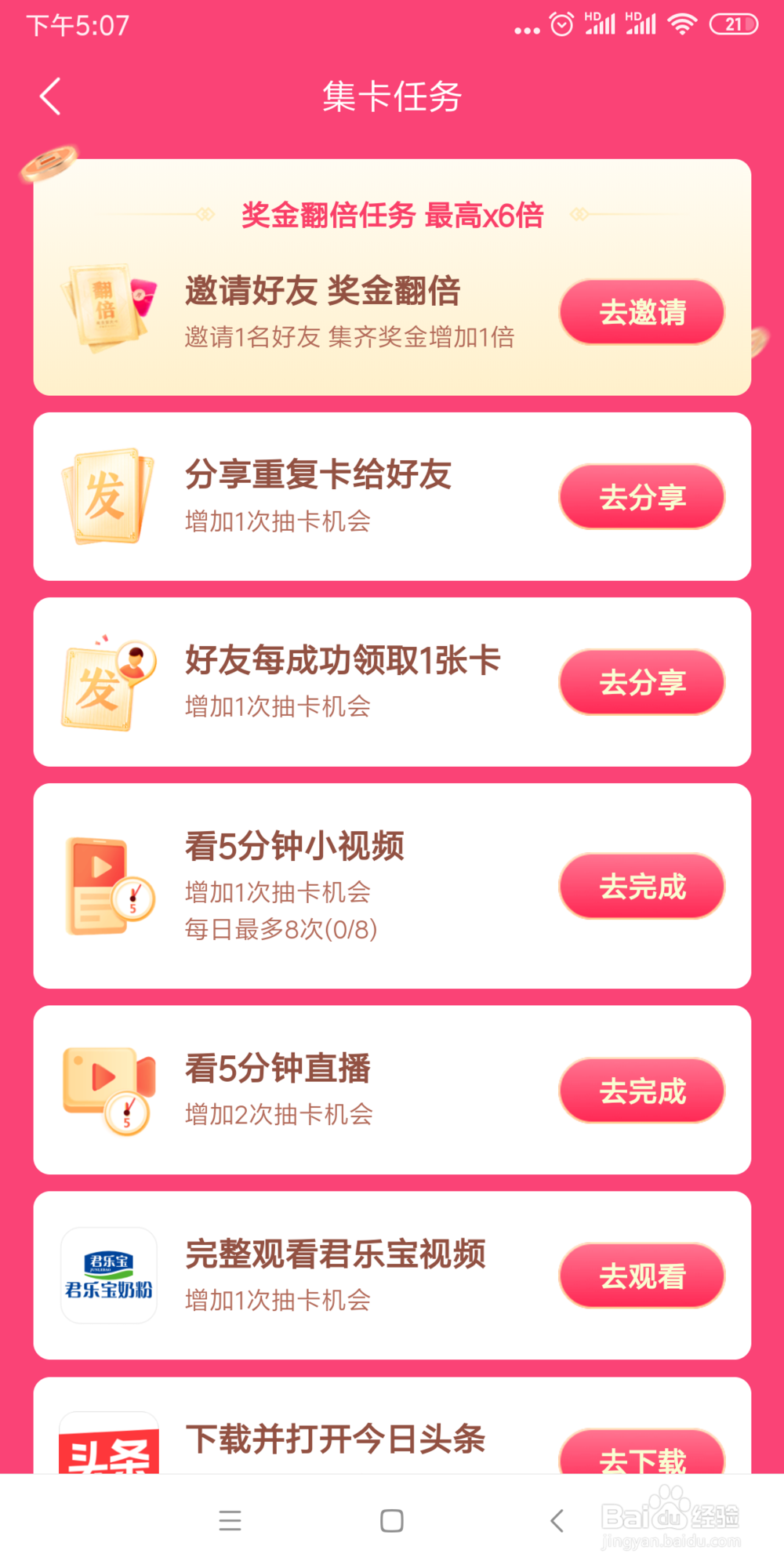Tap 去观看 to watch the 君乐宝 video

pyautogui.click(x=643, y=1276)
